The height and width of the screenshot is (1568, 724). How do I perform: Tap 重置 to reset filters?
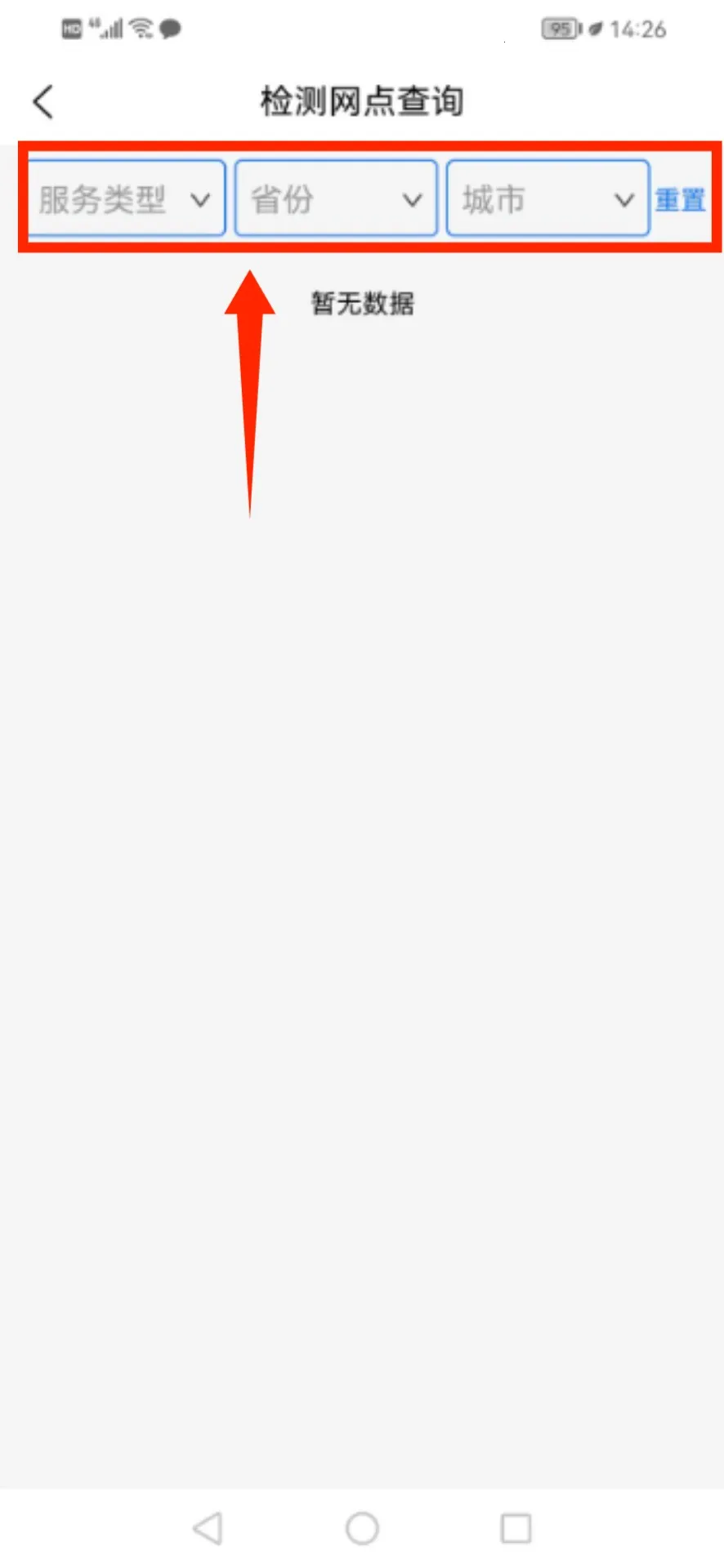click(680, 199)
